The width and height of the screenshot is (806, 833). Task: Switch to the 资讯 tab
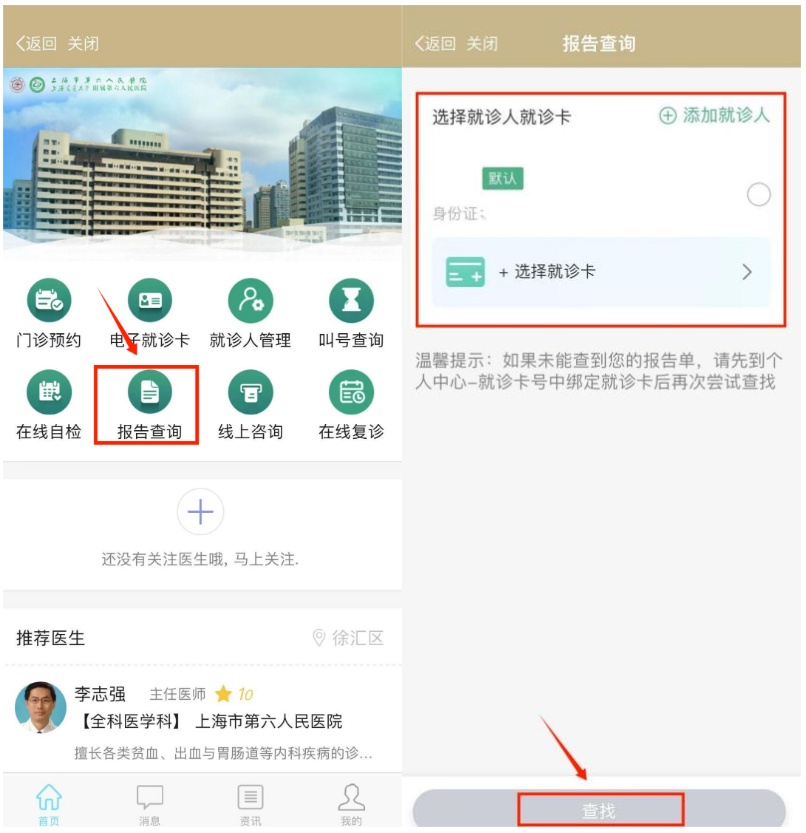(x=250, y=805)
